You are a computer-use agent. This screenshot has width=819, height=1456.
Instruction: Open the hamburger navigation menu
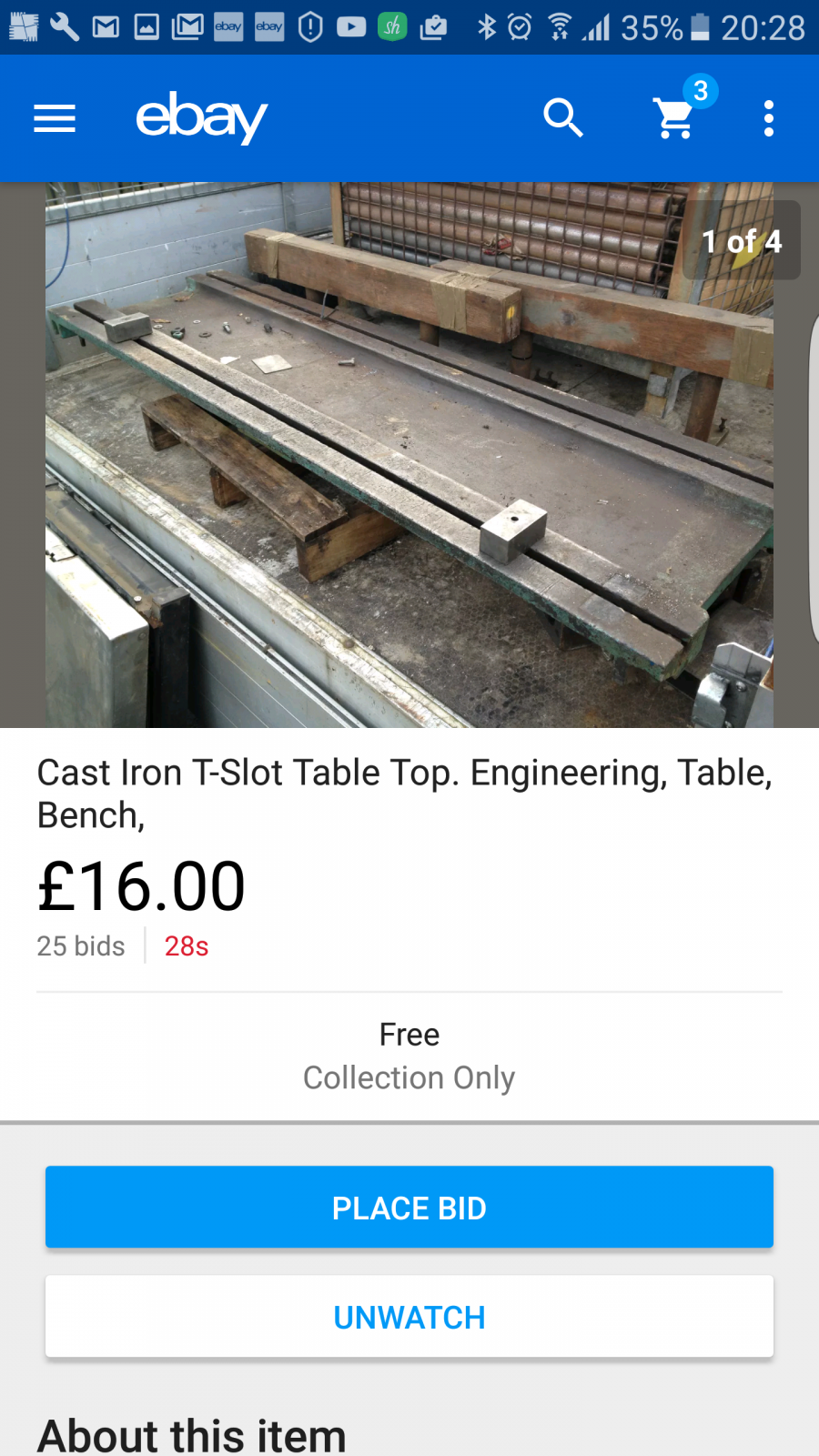[x=55, y=118]
